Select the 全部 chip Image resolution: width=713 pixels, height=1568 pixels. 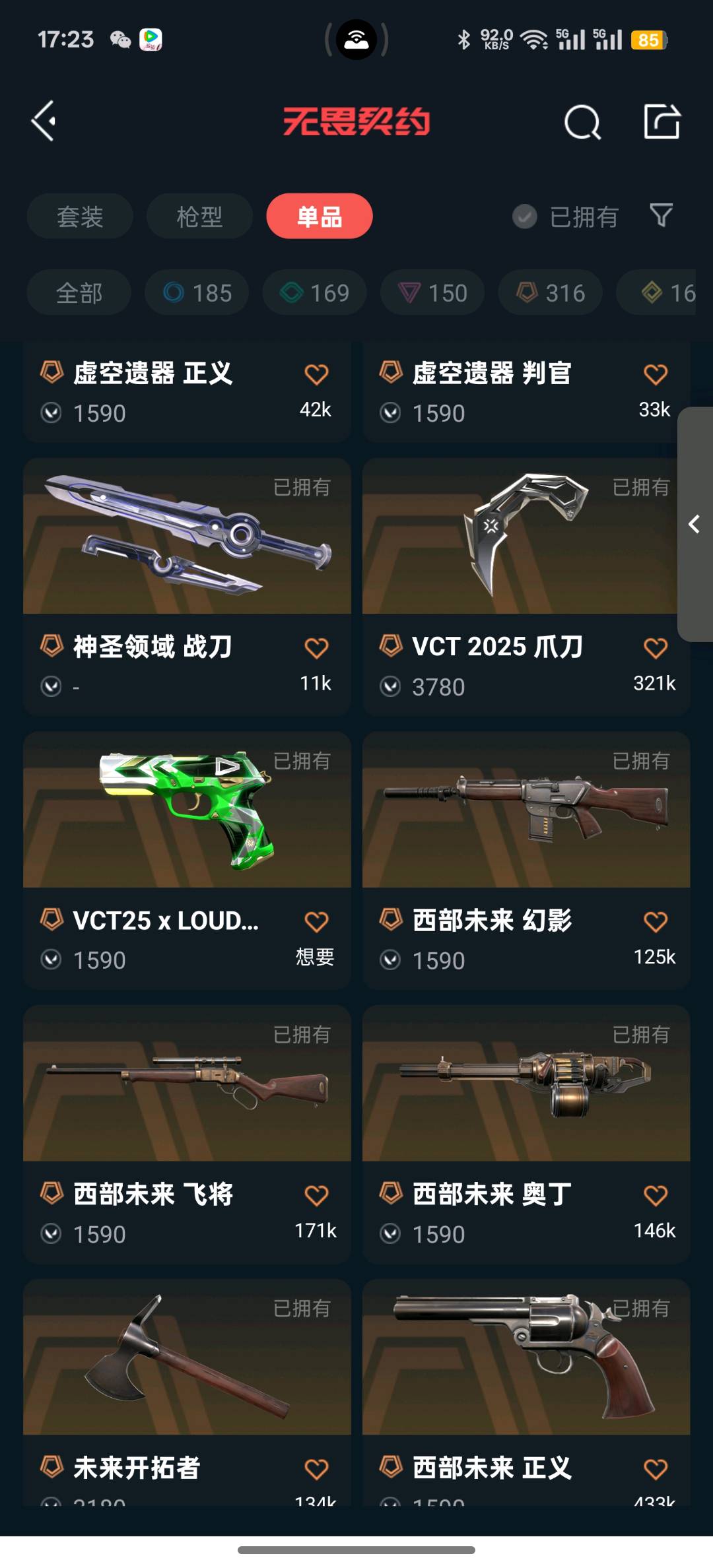79,292
